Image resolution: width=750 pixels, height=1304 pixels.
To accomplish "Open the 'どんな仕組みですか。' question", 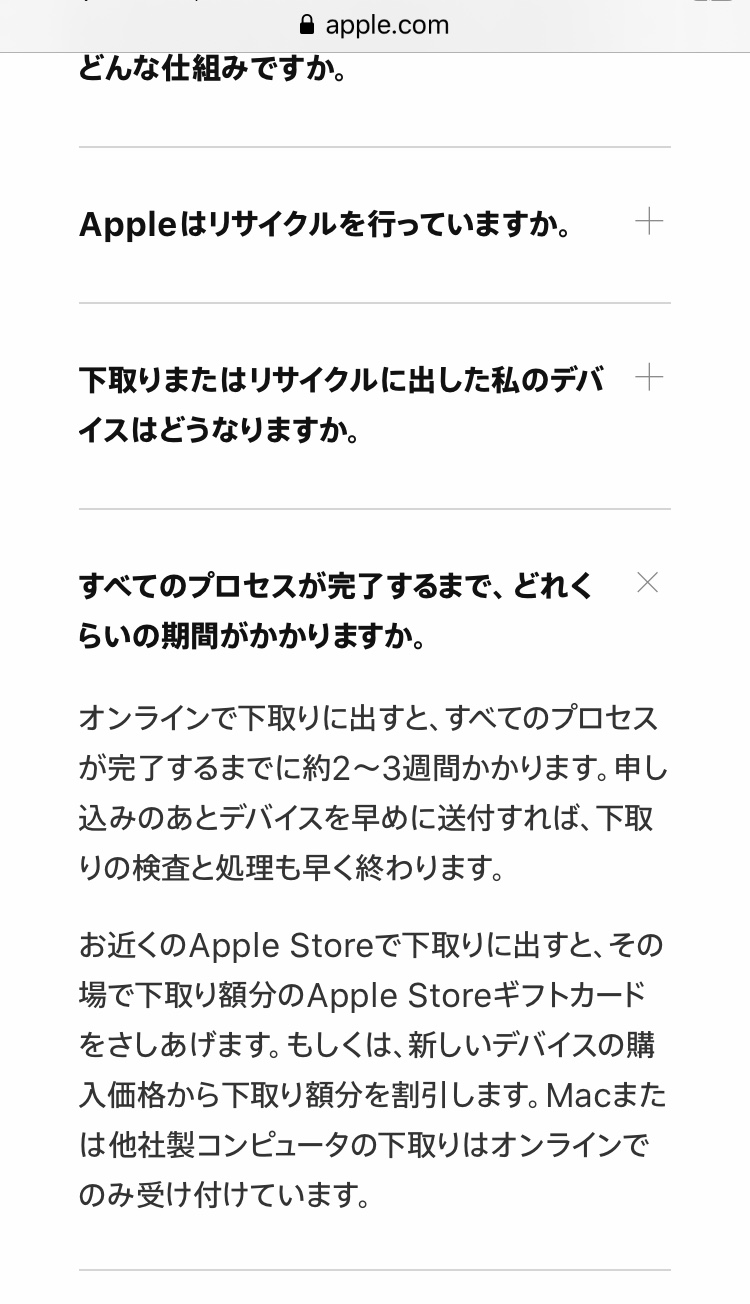I will 213,72.
